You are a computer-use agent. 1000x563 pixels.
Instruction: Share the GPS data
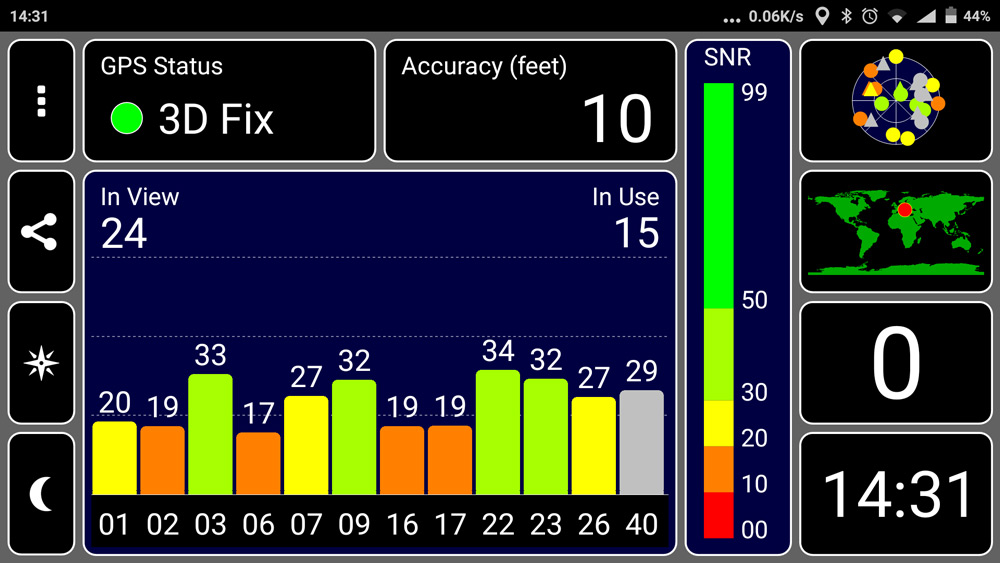pyautogui.click(x=41, y=232)
